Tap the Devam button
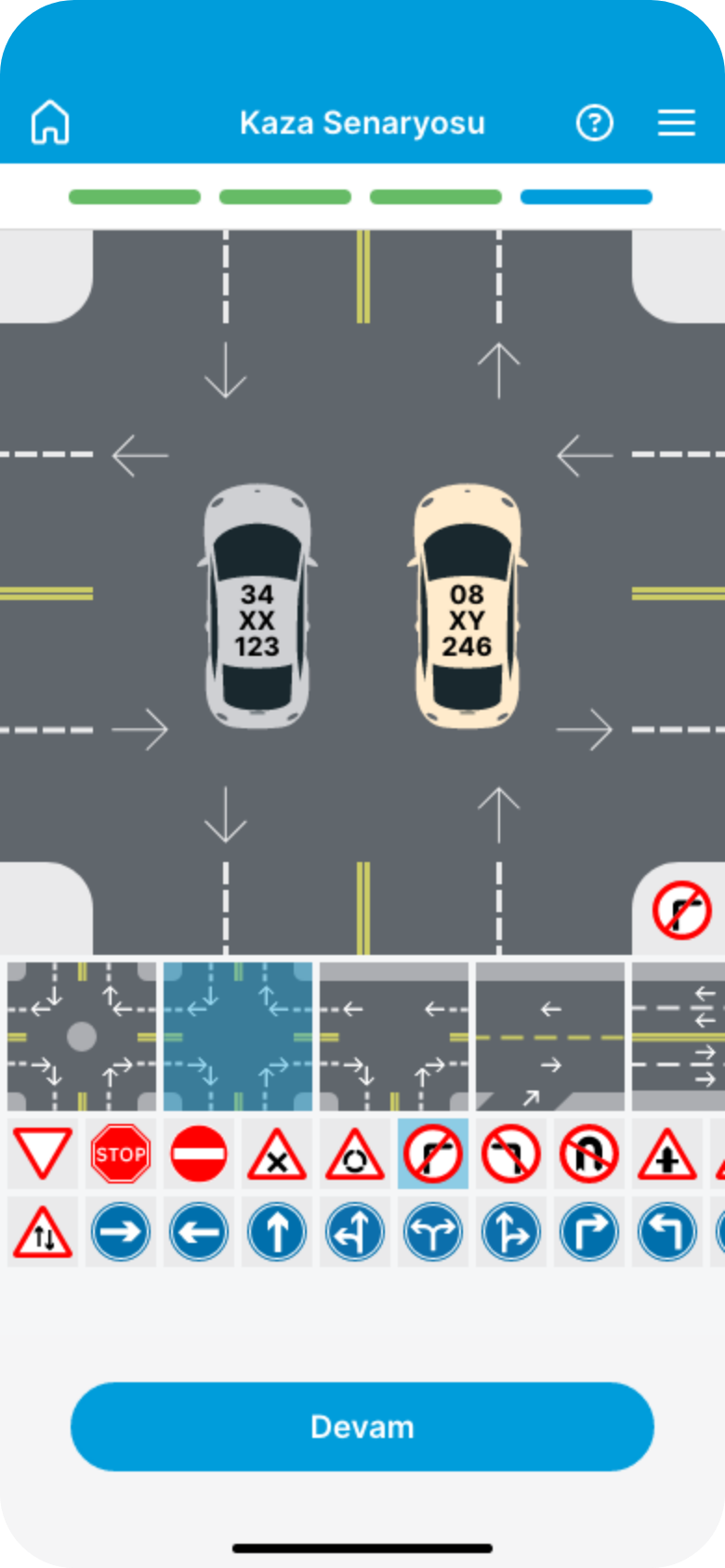Viewport: 725px width, 1568px height. [x=362, y=1426]
